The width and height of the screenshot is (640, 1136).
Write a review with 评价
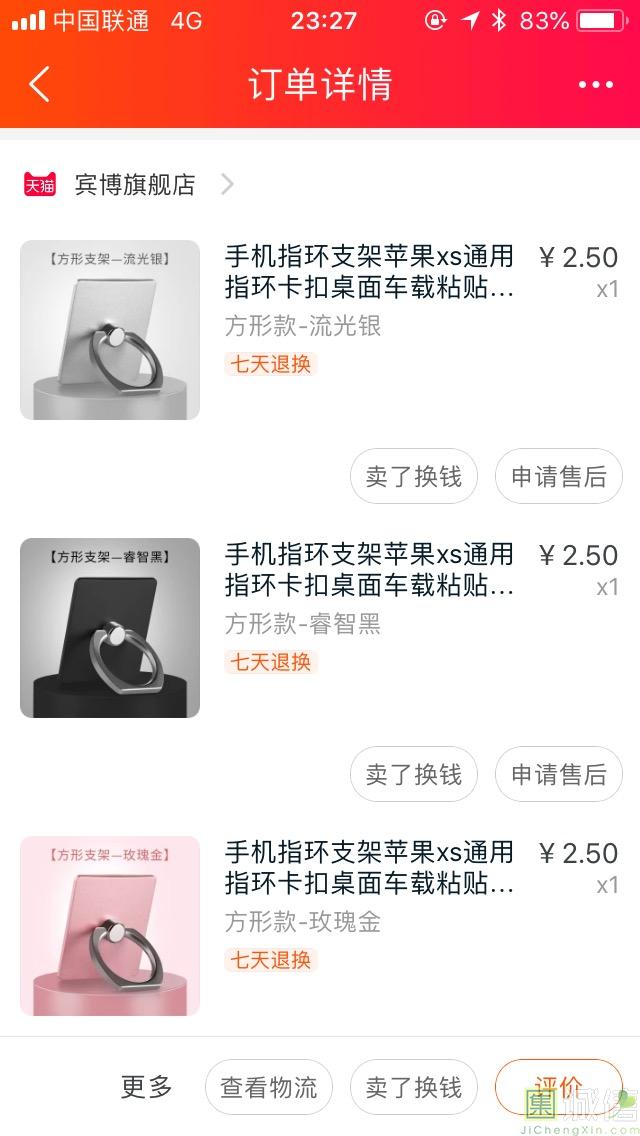(557, 1087)
